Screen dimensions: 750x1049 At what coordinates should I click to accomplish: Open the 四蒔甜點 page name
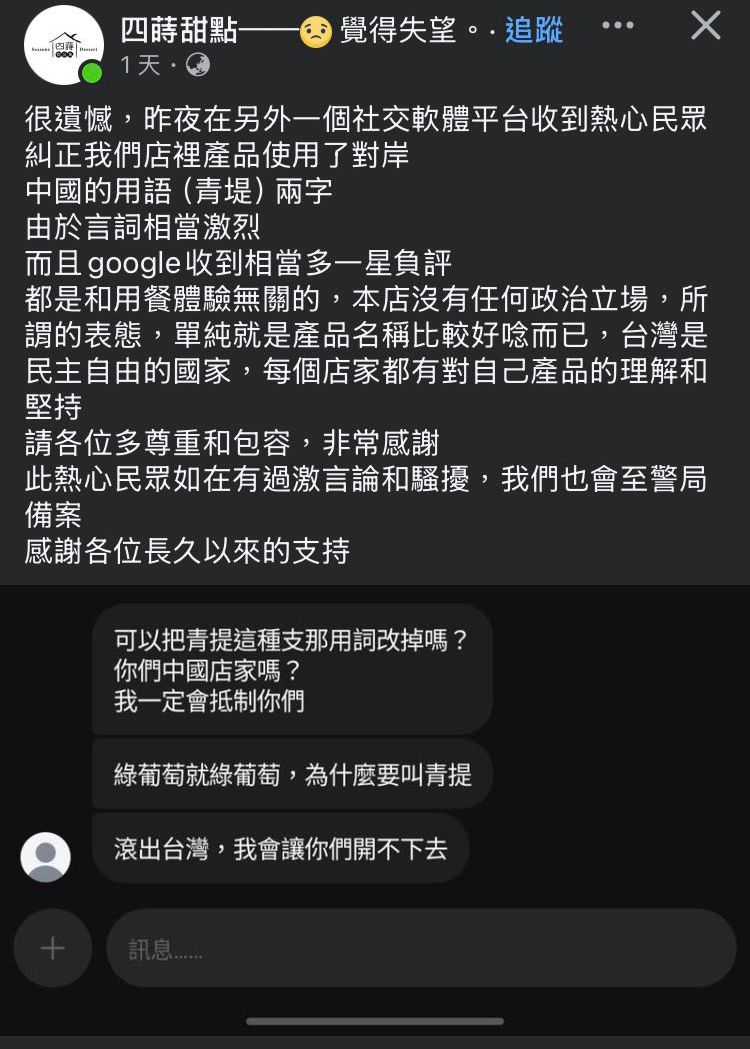(180, 30)
